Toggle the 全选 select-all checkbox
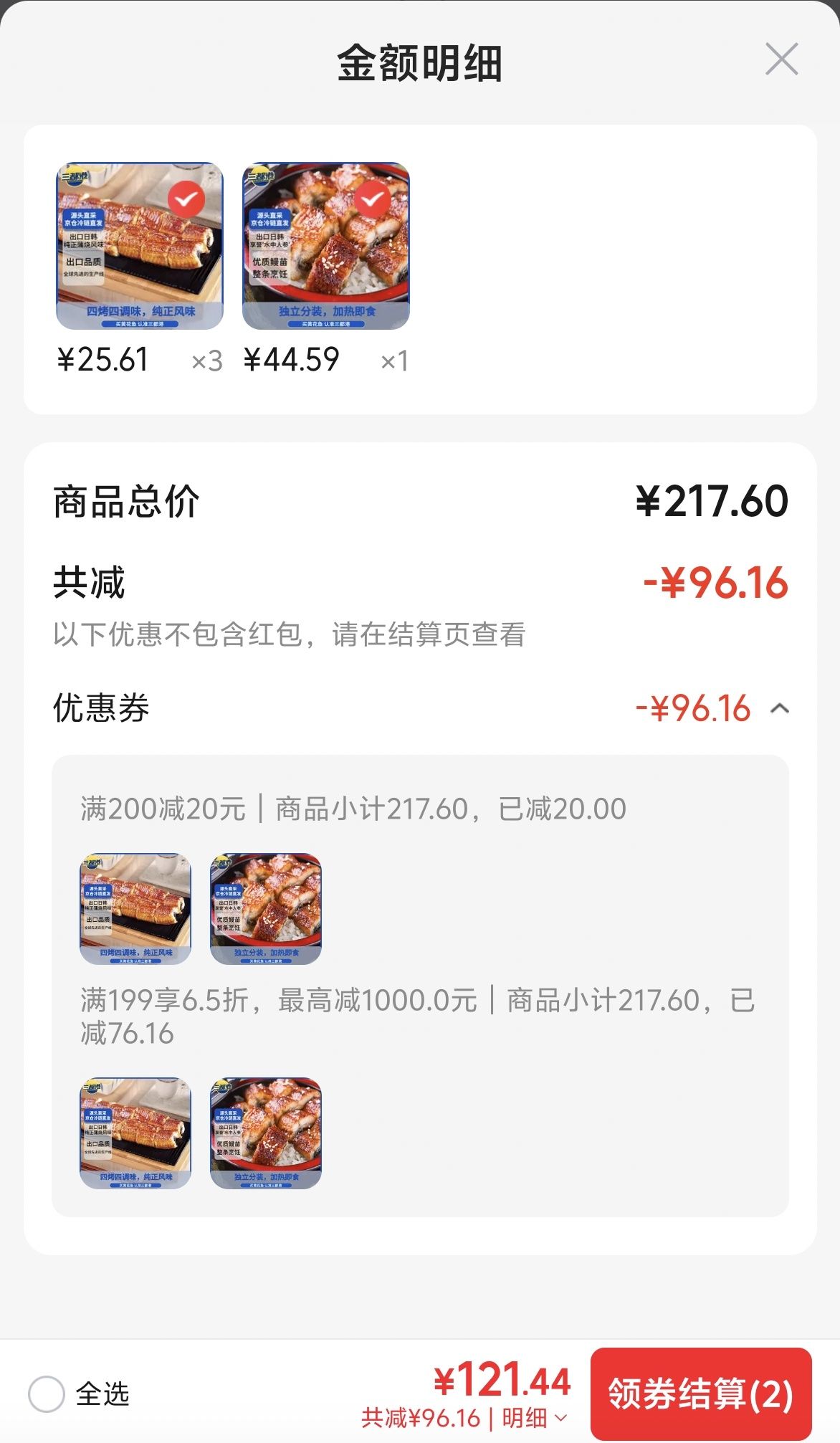 (47, 1394)
